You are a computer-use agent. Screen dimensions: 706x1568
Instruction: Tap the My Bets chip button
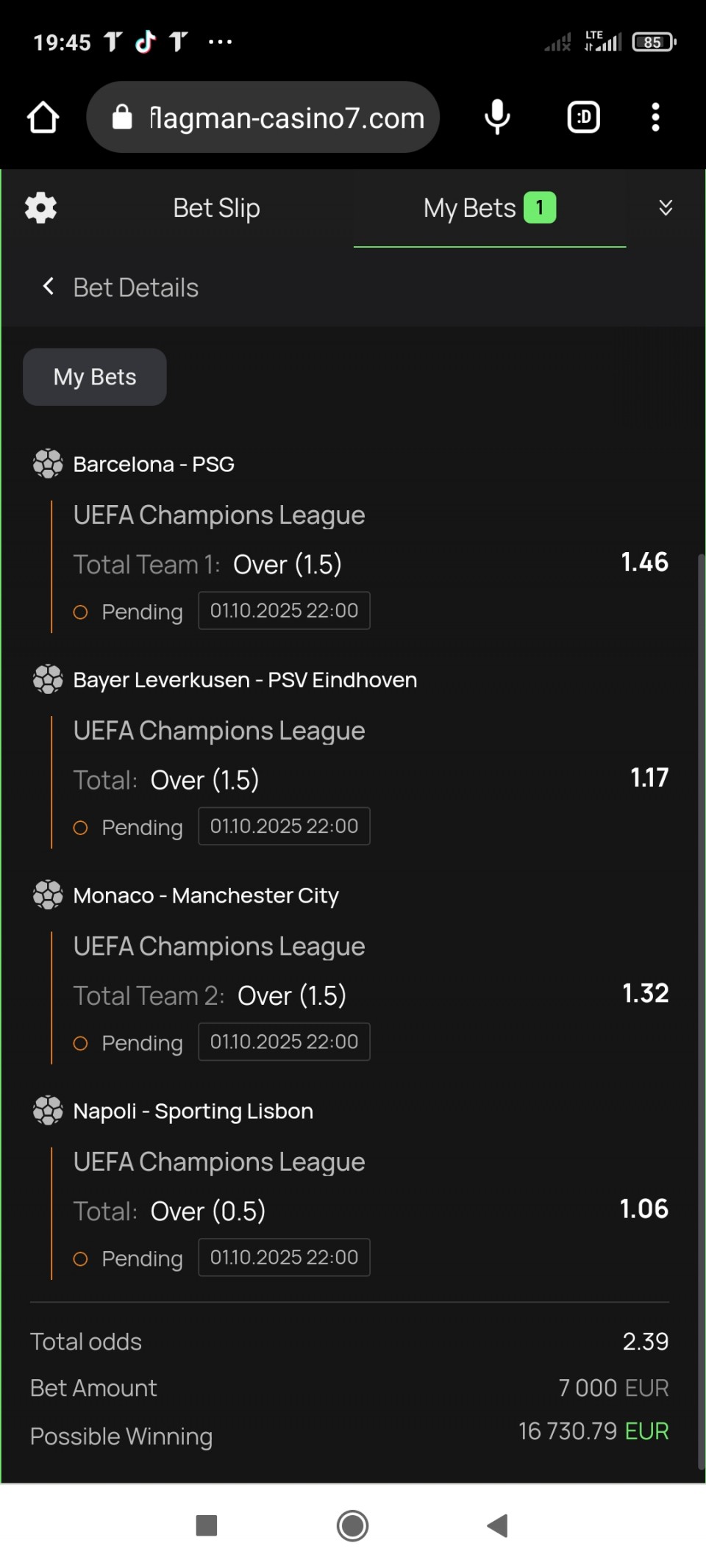95,377
